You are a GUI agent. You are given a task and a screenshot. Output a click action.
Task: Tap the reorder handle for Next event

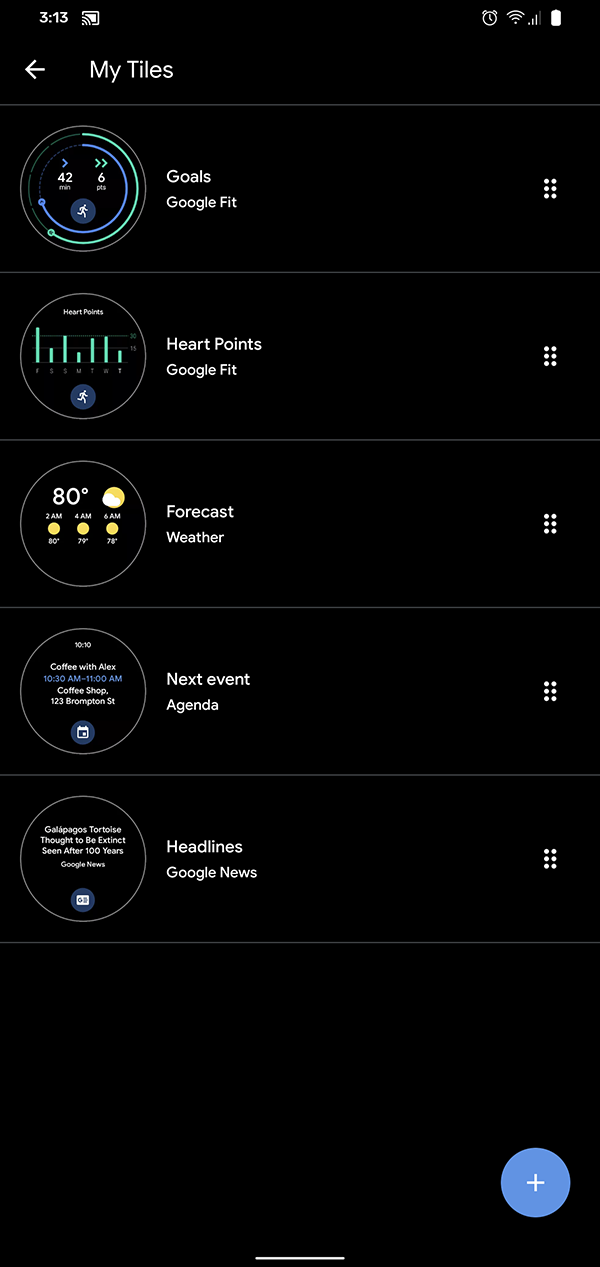(549, 691)
